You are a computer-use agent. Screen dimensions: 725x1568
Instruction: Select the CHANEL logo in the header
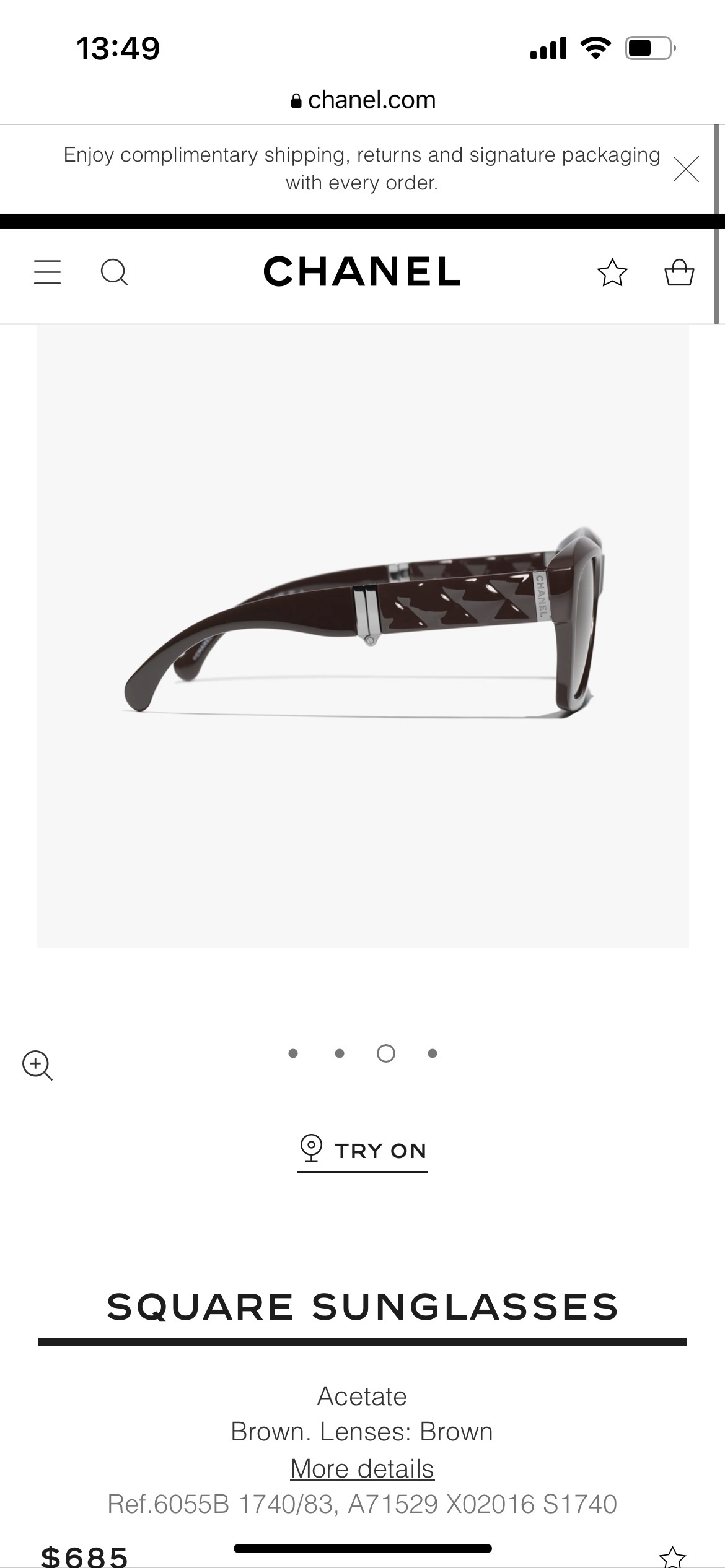point(362,272)
